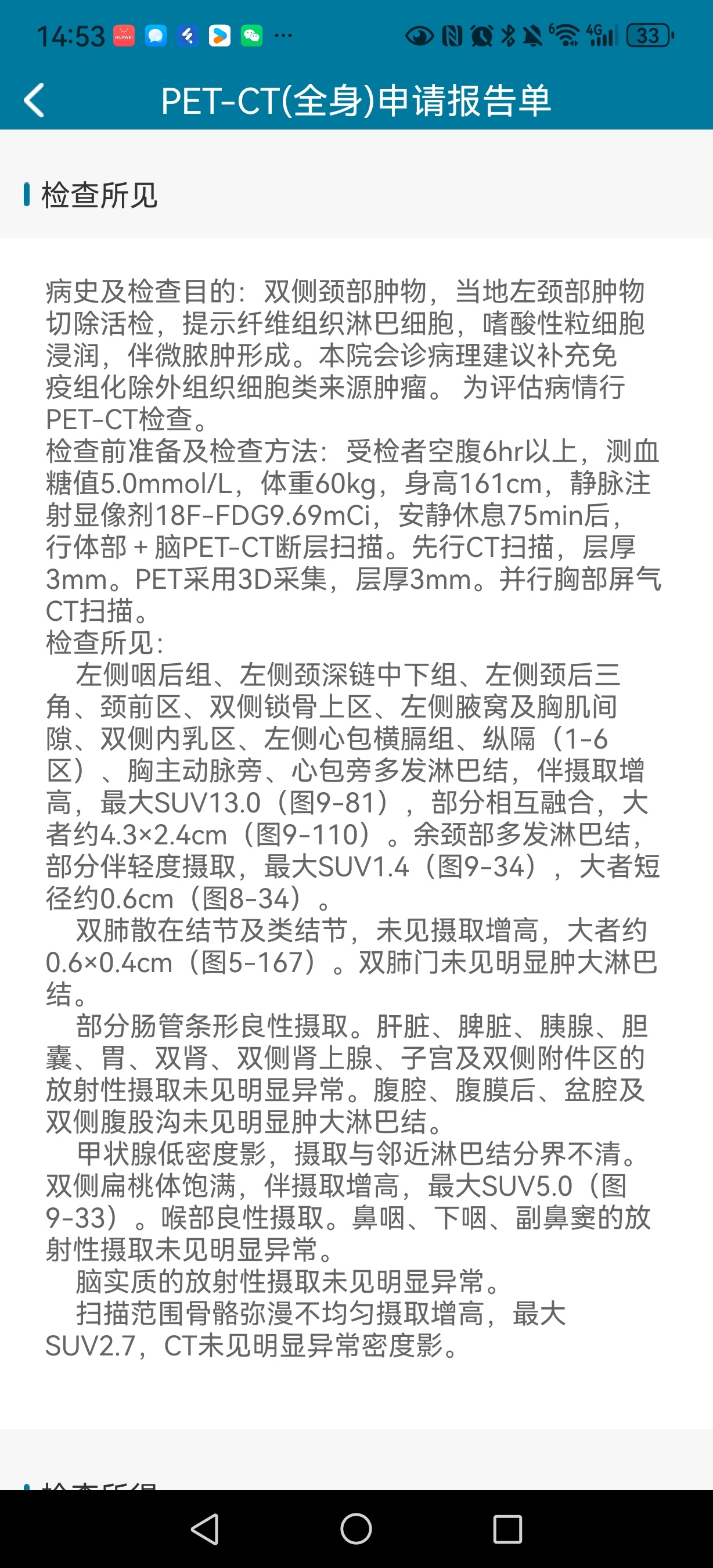
Task: Go to home via the circle button
Action: click(356, 1529)
